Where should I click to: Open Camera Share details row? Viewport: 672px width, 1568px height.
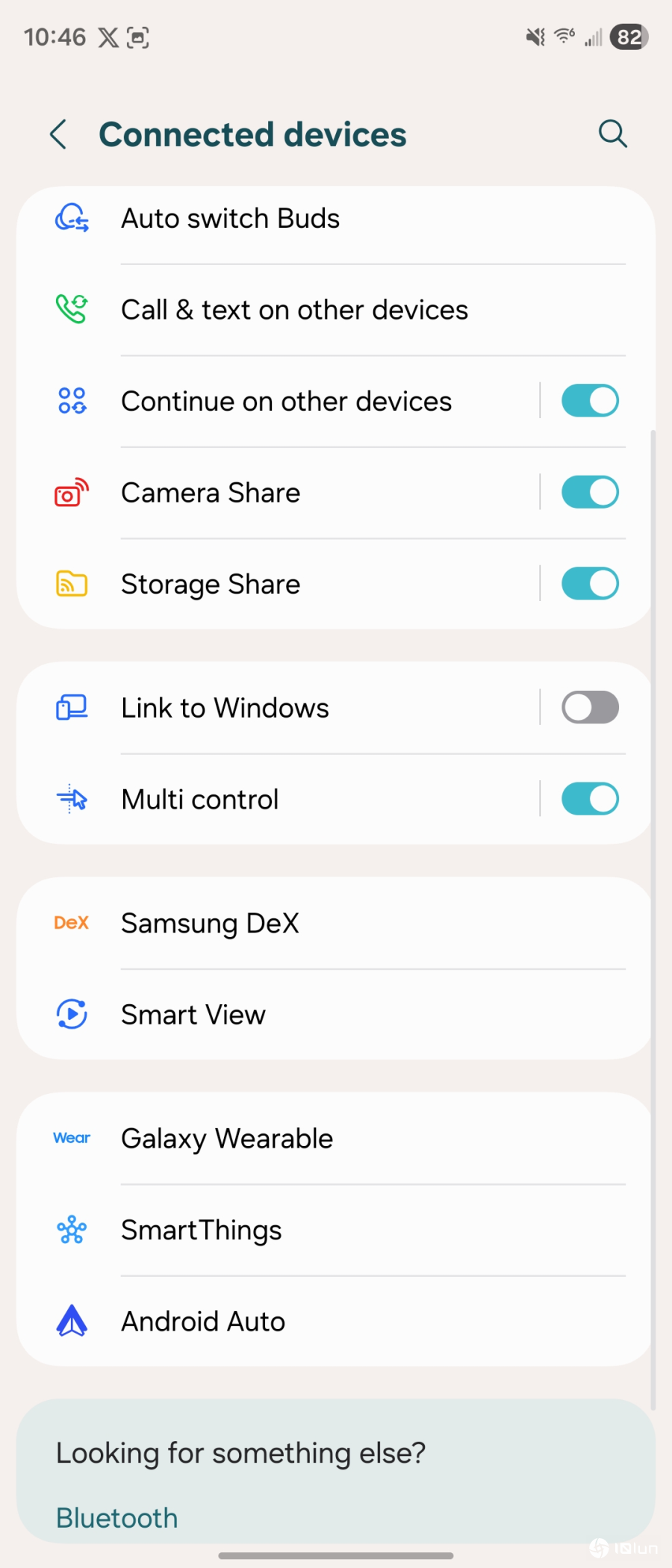coord(211,493)
